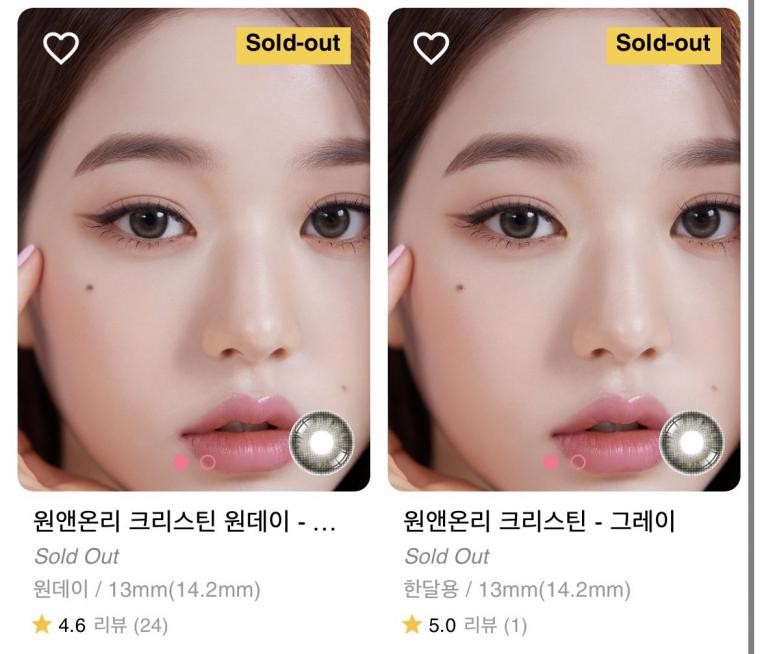
Task: View the 원앤온리 크리스틴 - 그레이 product
Action: pyautogui.click(x=540, y=521)
